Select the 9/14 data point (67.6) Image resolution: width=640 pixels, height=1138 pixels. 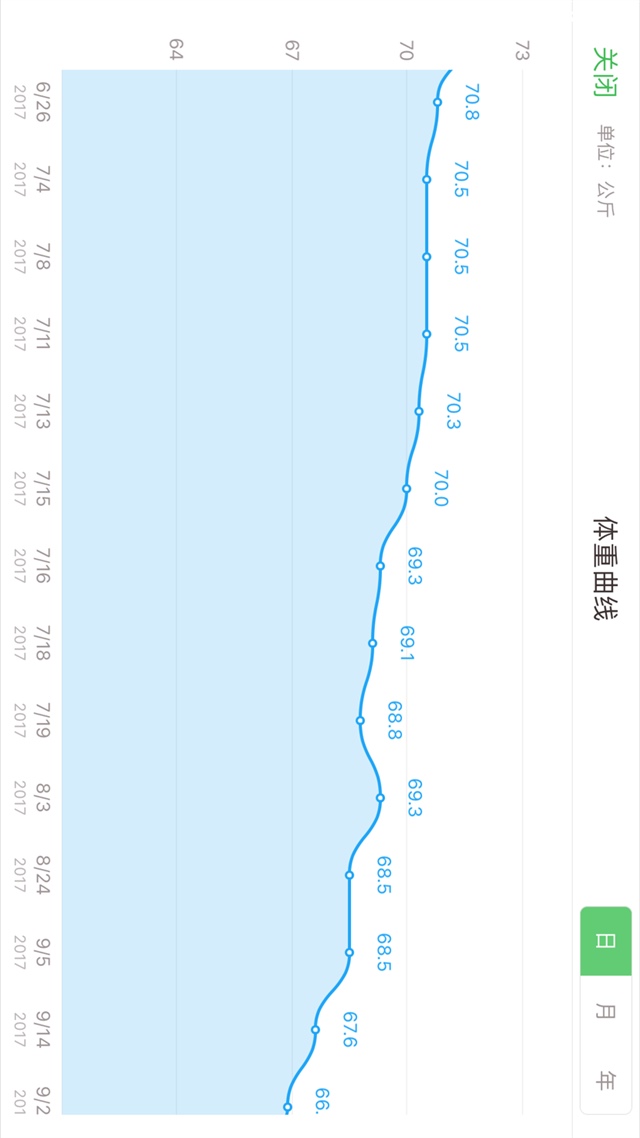pyautogui.click(x=315, y=1029)
